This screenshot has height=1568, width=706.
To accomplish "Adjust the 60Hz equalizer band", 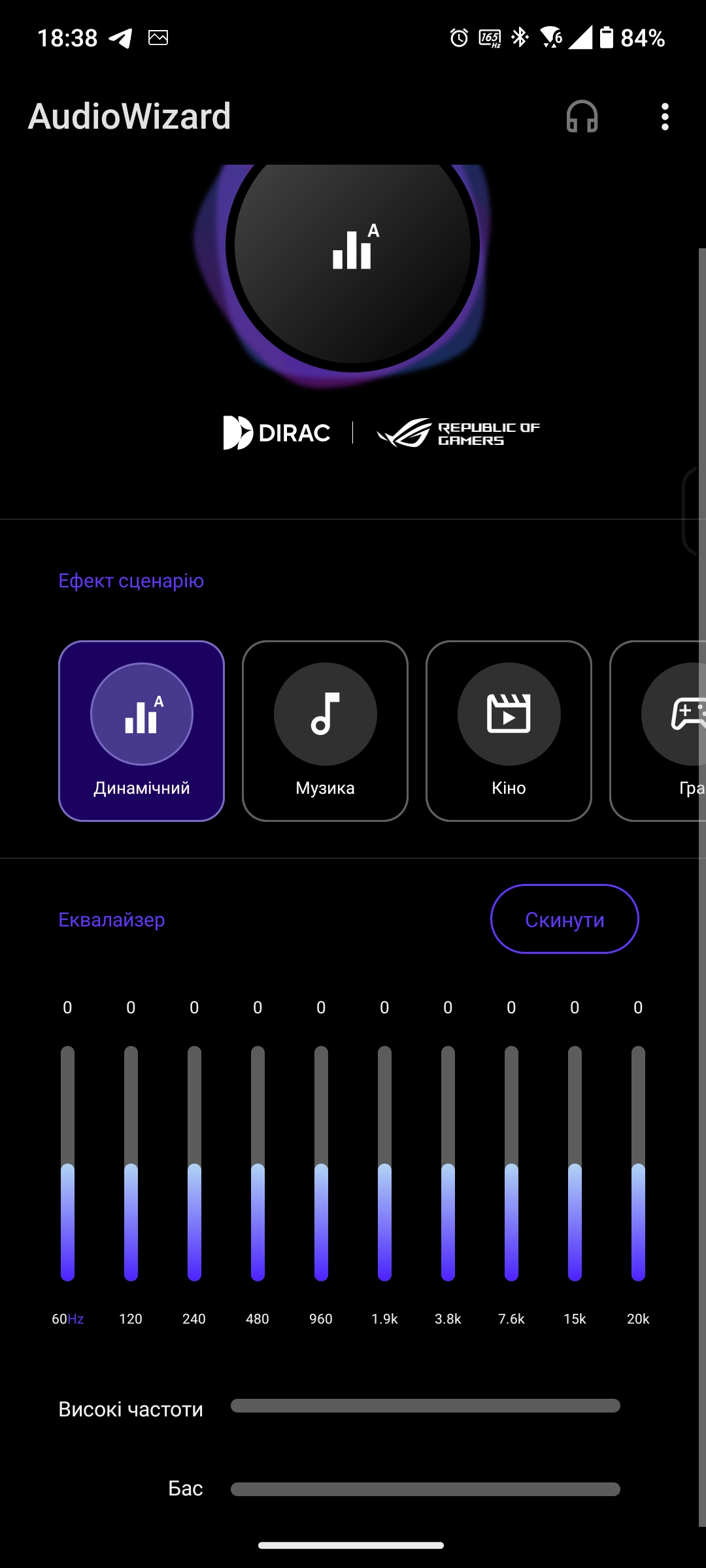I will point(67,1164).
